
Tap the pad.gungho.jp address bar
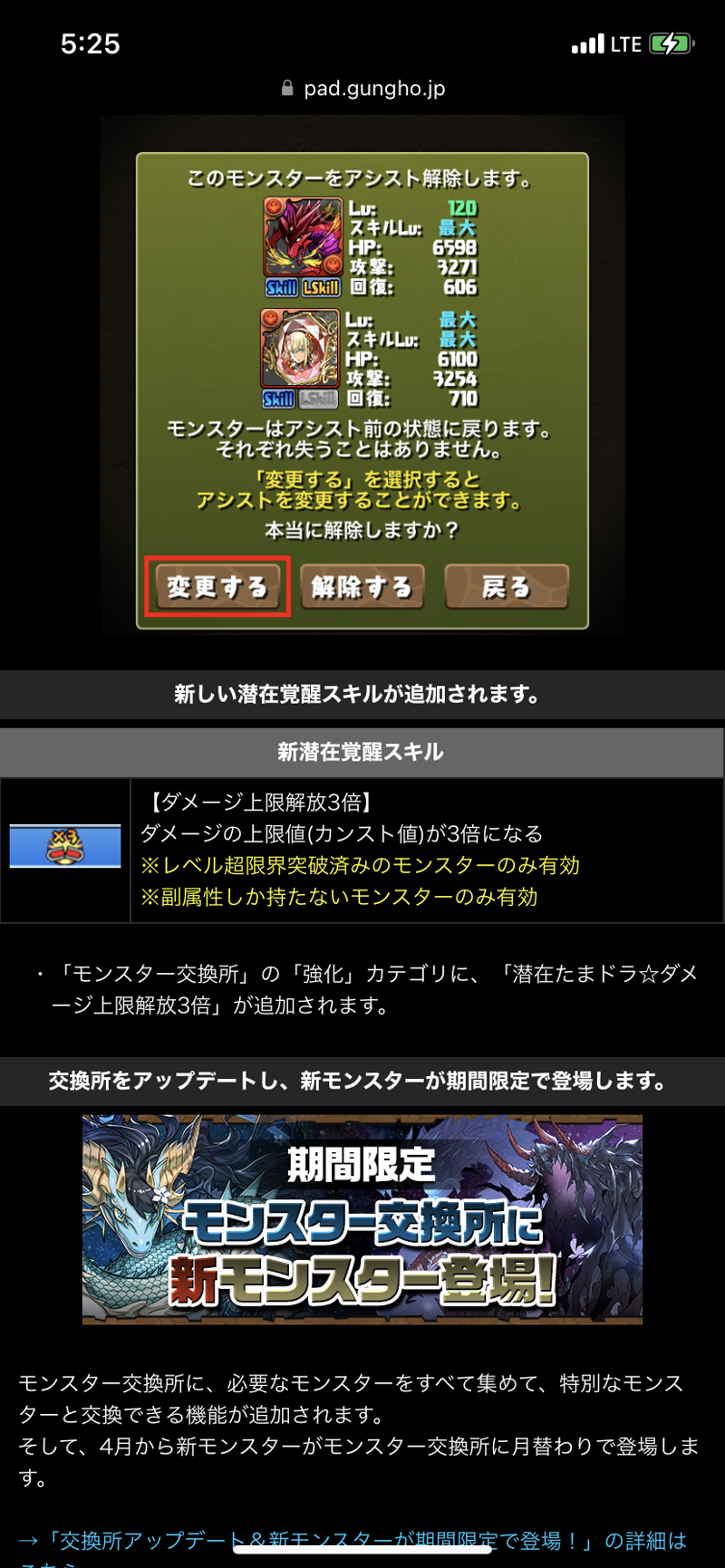(363, 89)
